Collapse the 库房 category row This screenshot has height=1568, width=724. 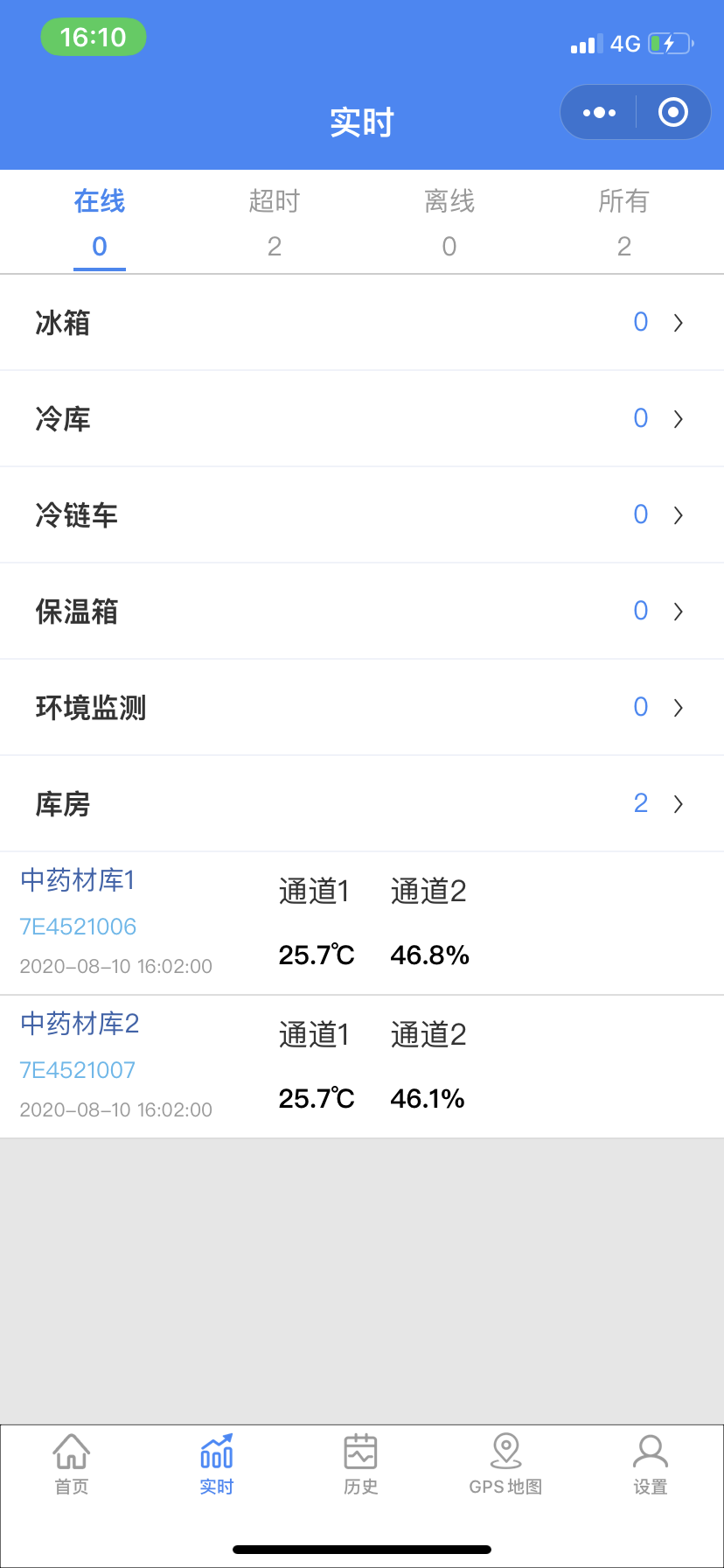point(362,804)
